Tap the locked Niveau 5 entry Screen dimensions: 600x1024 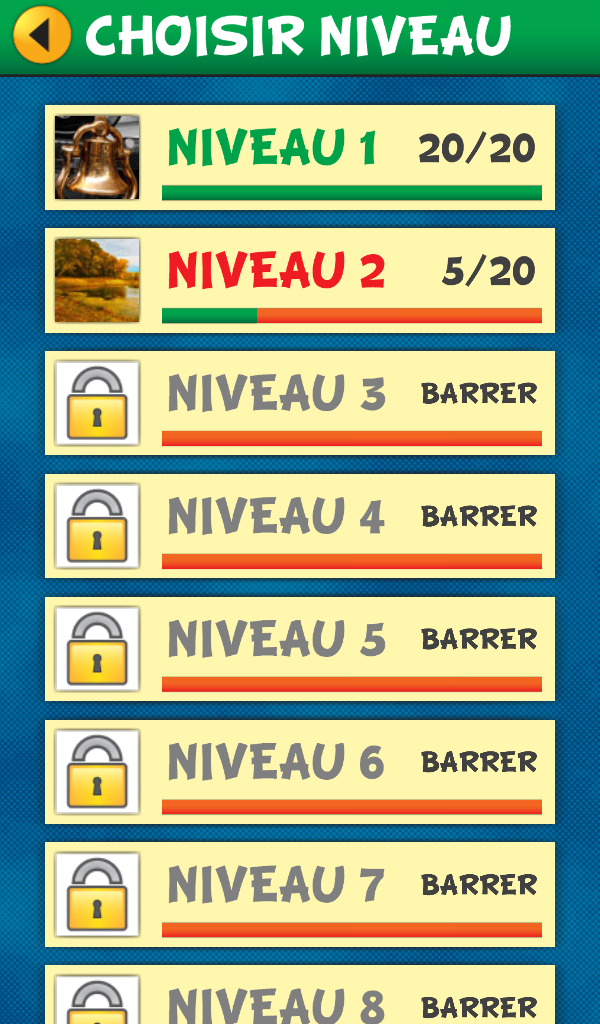(x=300, y=649)
